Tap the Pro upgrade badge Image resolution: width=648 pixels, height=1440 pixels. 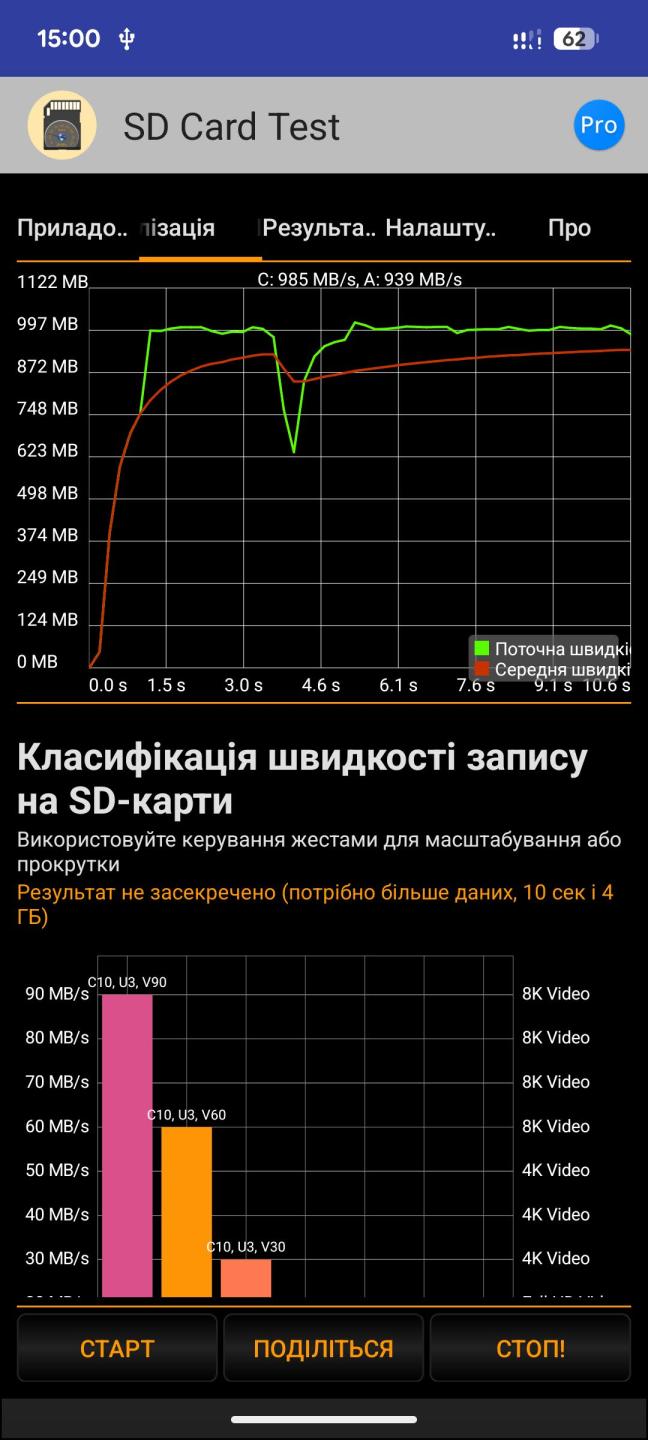pyautogui.click(x=598, y=126)
